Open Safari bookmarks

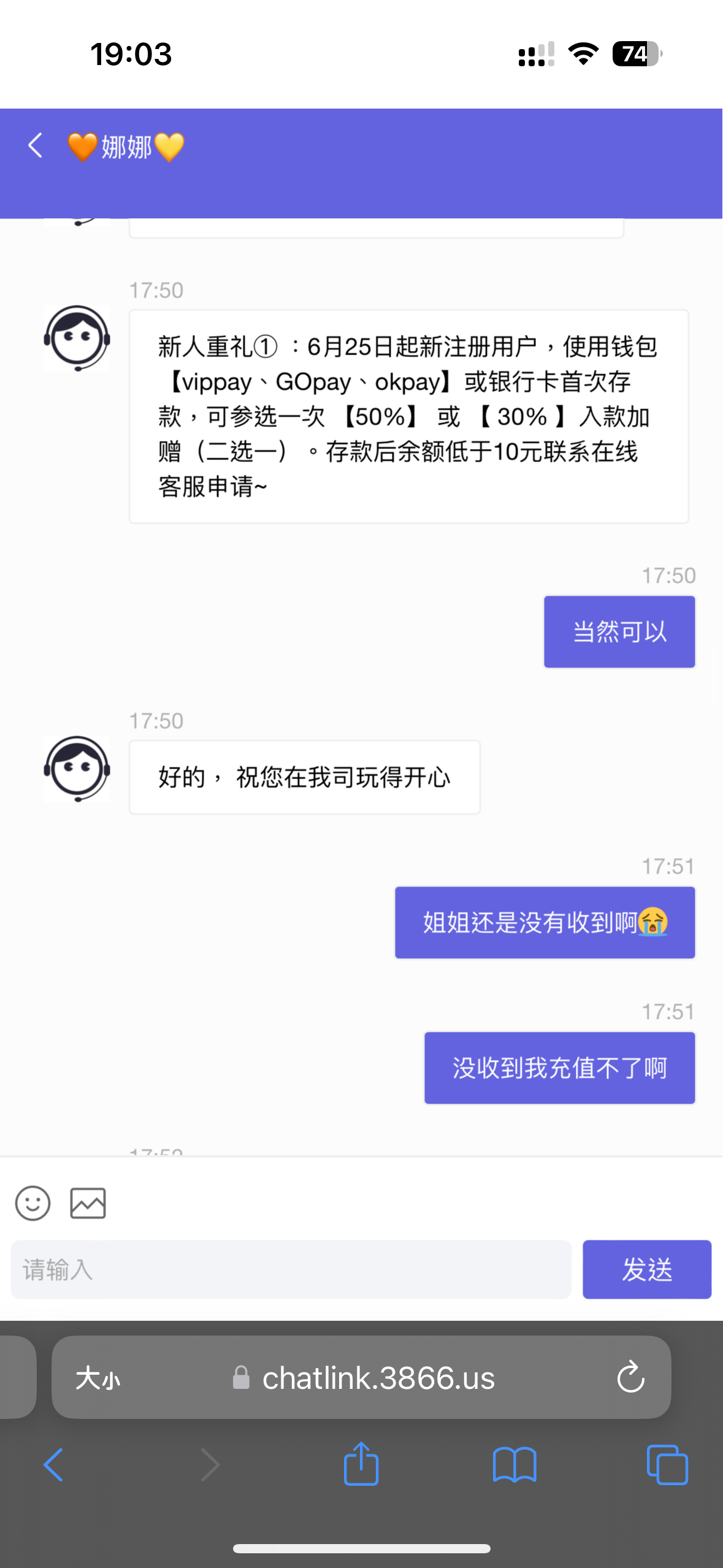(515, 1465)
